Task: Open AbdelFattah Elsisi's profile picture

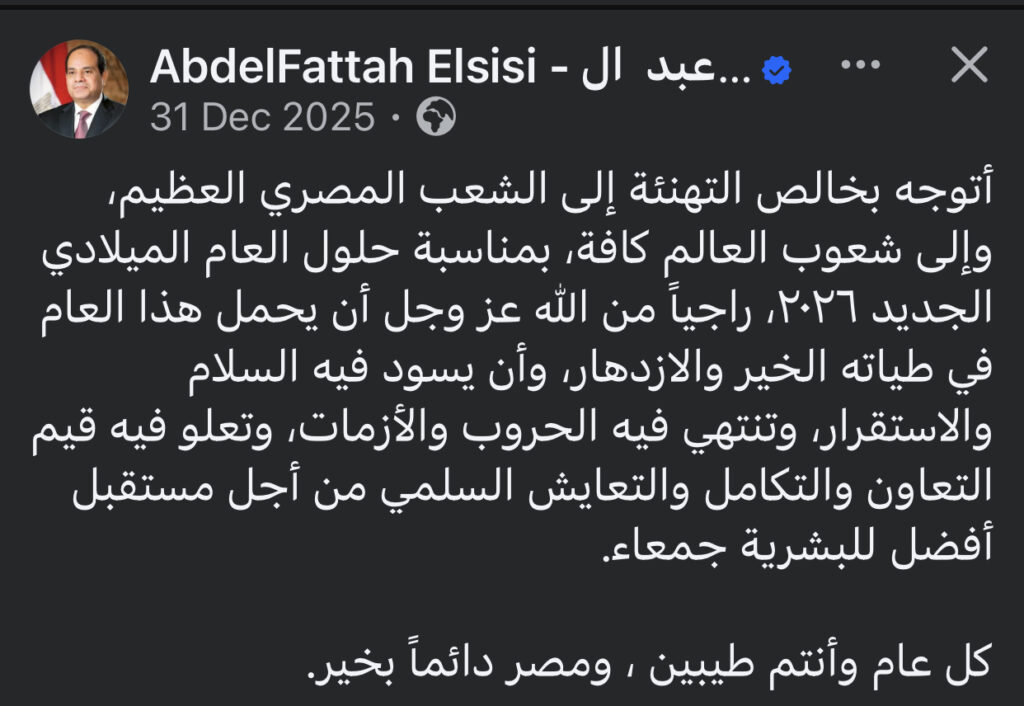Action: point(79,89)
